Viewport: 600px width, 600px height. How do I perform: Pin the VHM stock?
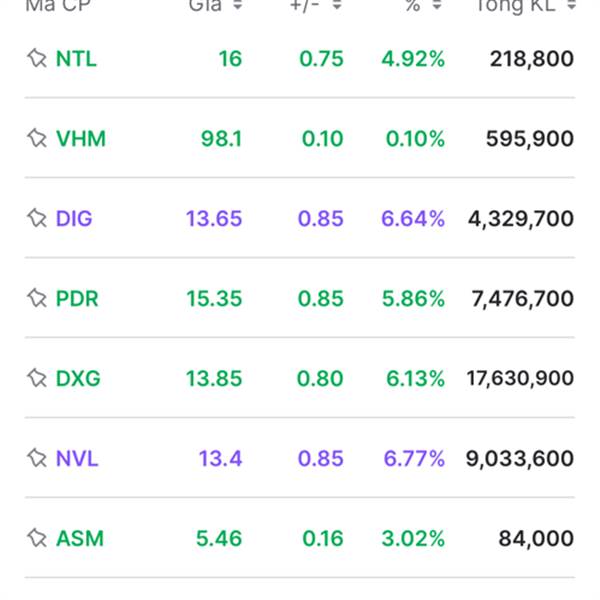[x=36, y=139]
